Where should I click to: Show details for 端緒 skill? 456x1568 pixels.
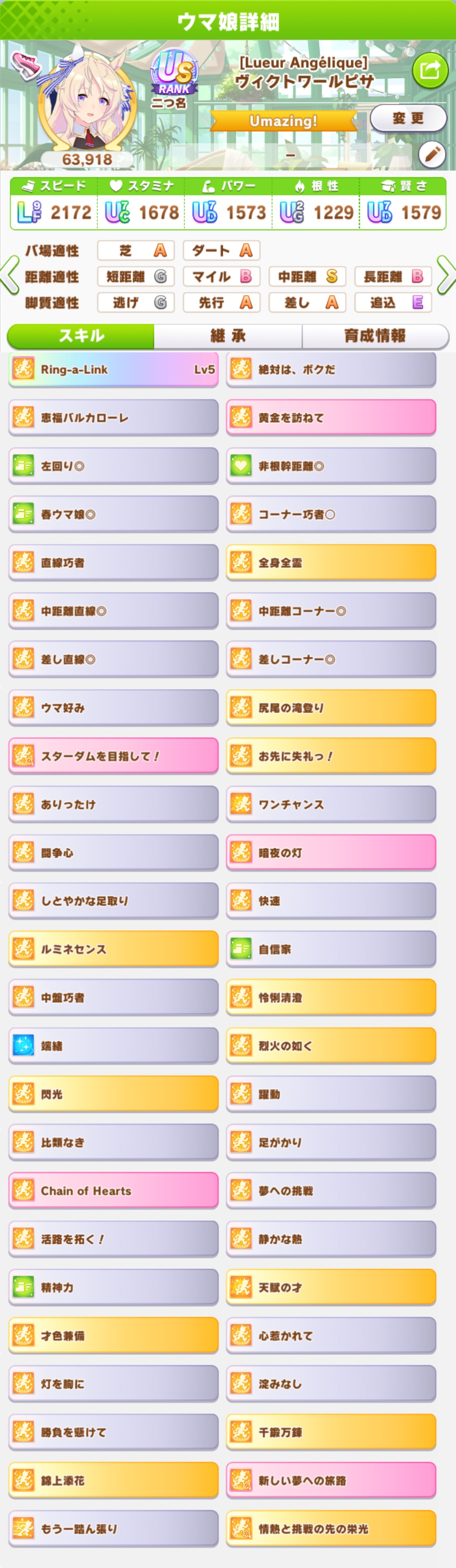pos(114,1046)
